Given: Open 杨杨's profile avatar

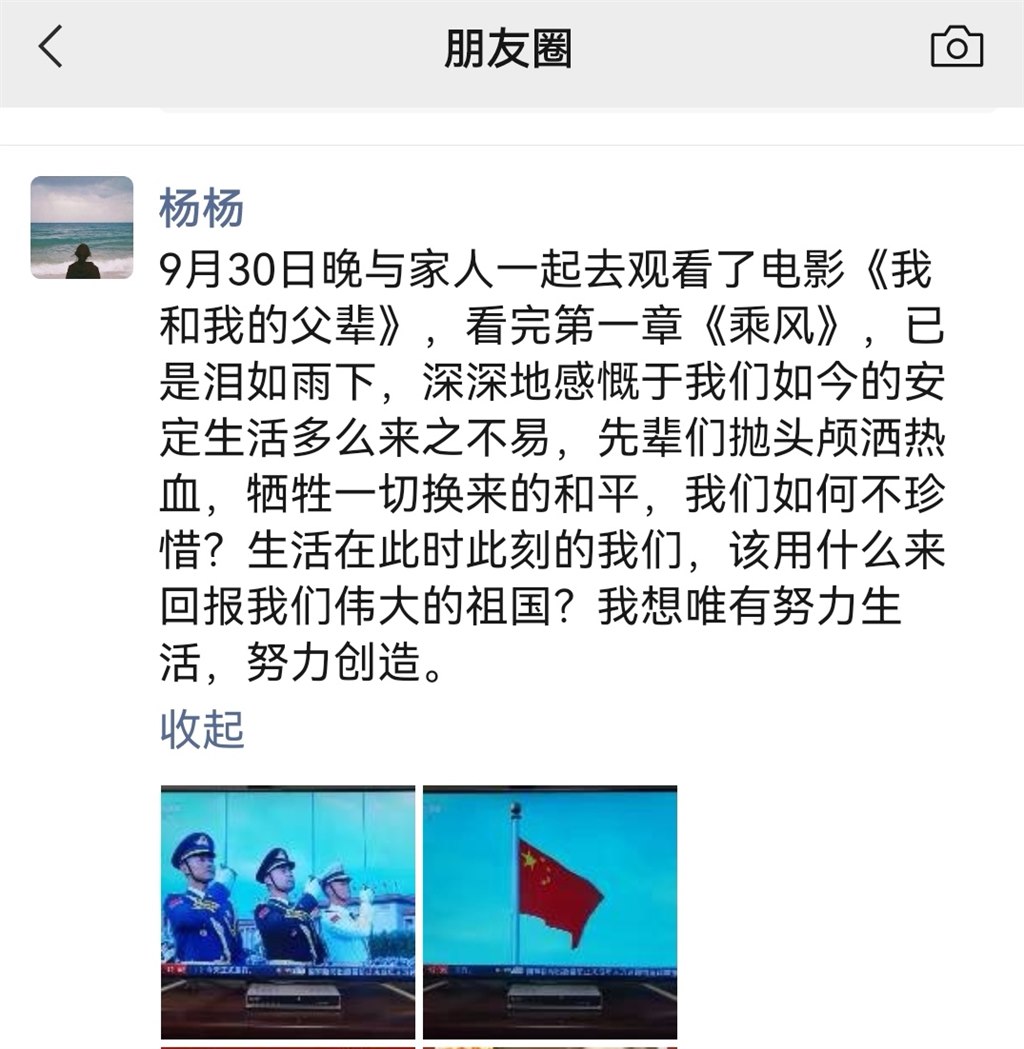Looking at the screenshot, I should coord(82,227).
